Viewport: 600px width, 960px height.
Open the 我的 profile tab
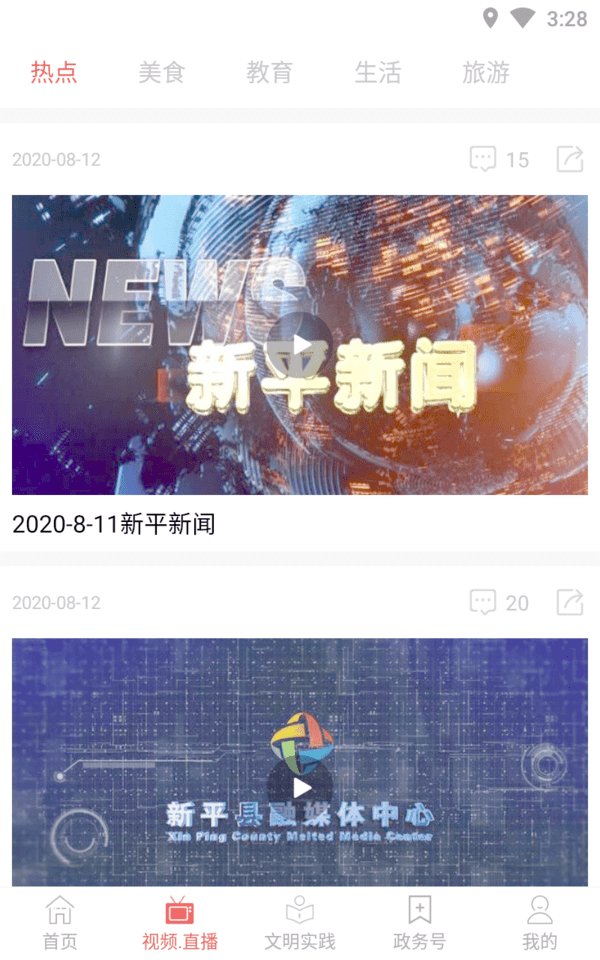pyautogui.click(x=540, y=922)
